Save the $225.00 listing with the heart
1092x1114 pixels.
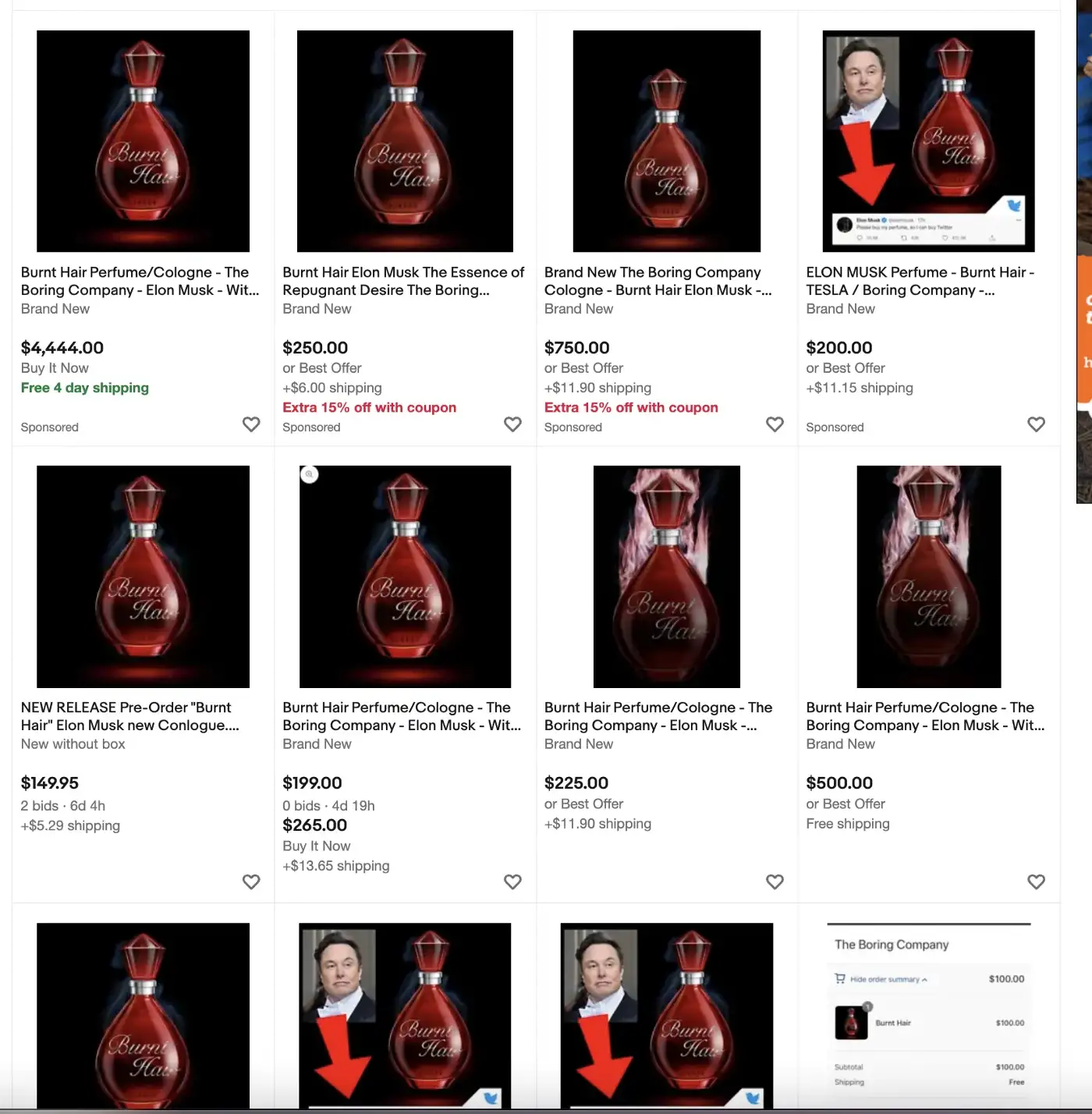[x=775, y=882]
